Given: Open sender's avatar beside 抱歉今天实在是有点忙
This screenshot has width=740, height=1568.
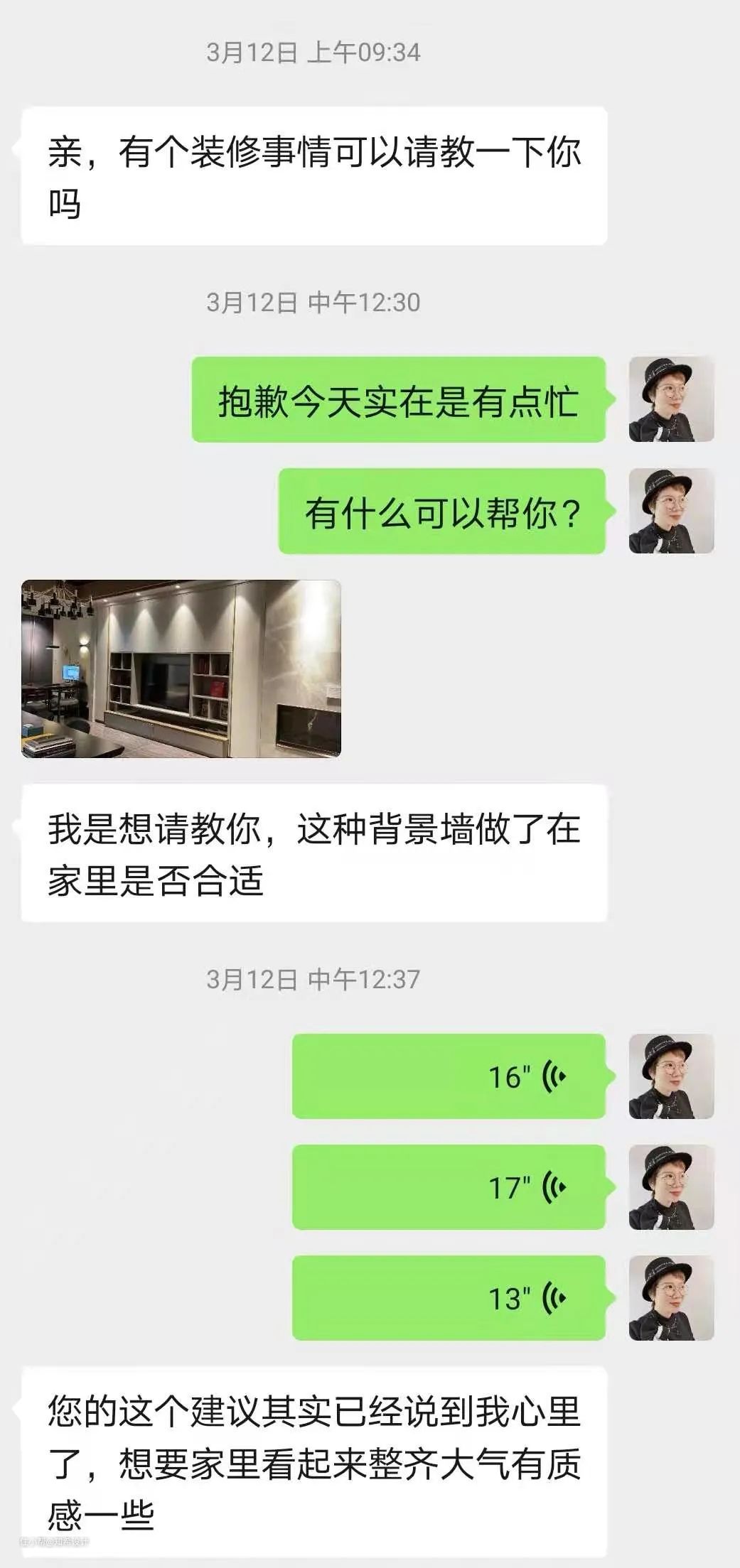Looking at the screenshot, I should click(671, 399).
